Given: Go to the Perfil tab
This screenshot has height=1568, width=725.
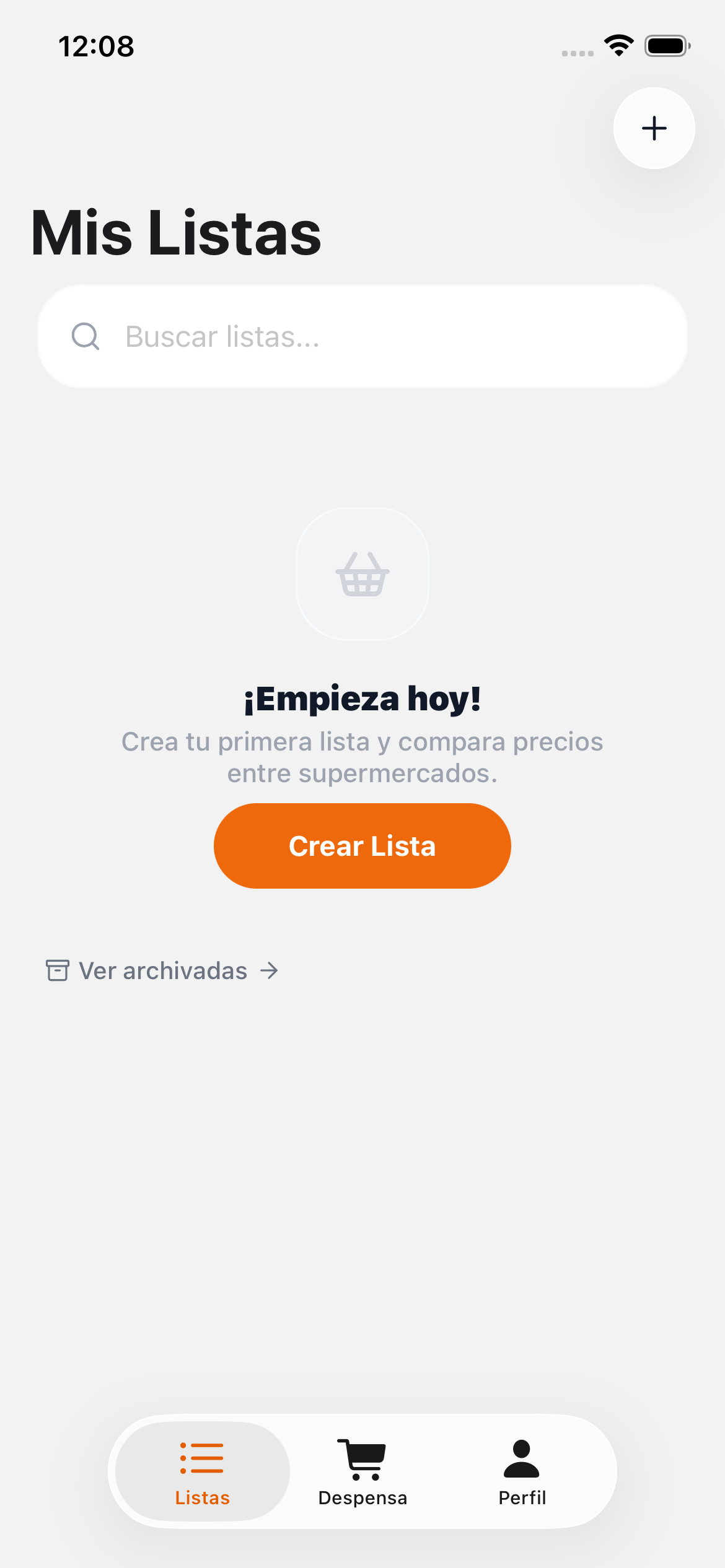Looking at the screenshot, I should click(522, 1471).
